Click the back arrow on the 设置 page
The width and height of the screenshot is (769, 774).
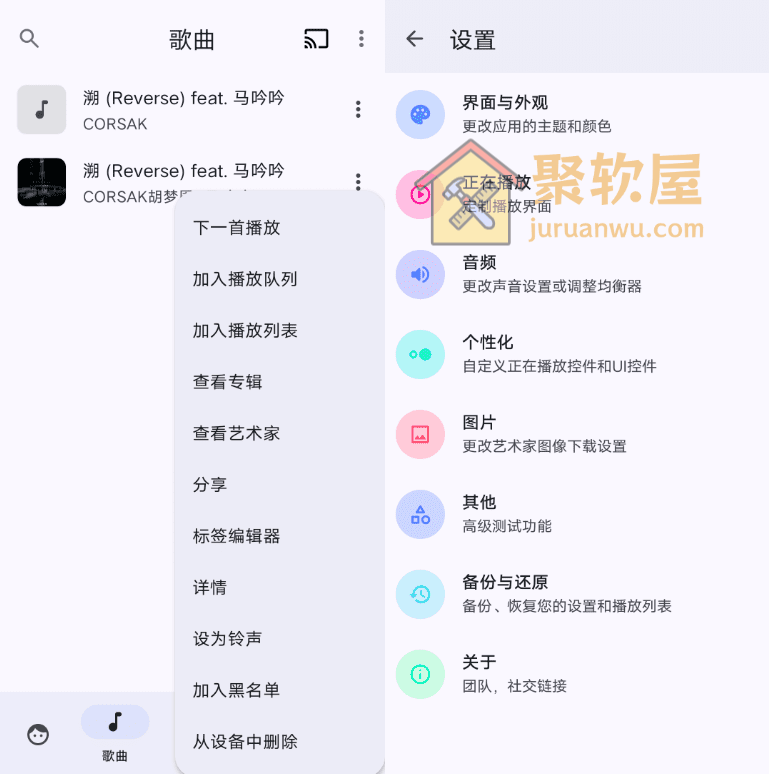(416, 39)
